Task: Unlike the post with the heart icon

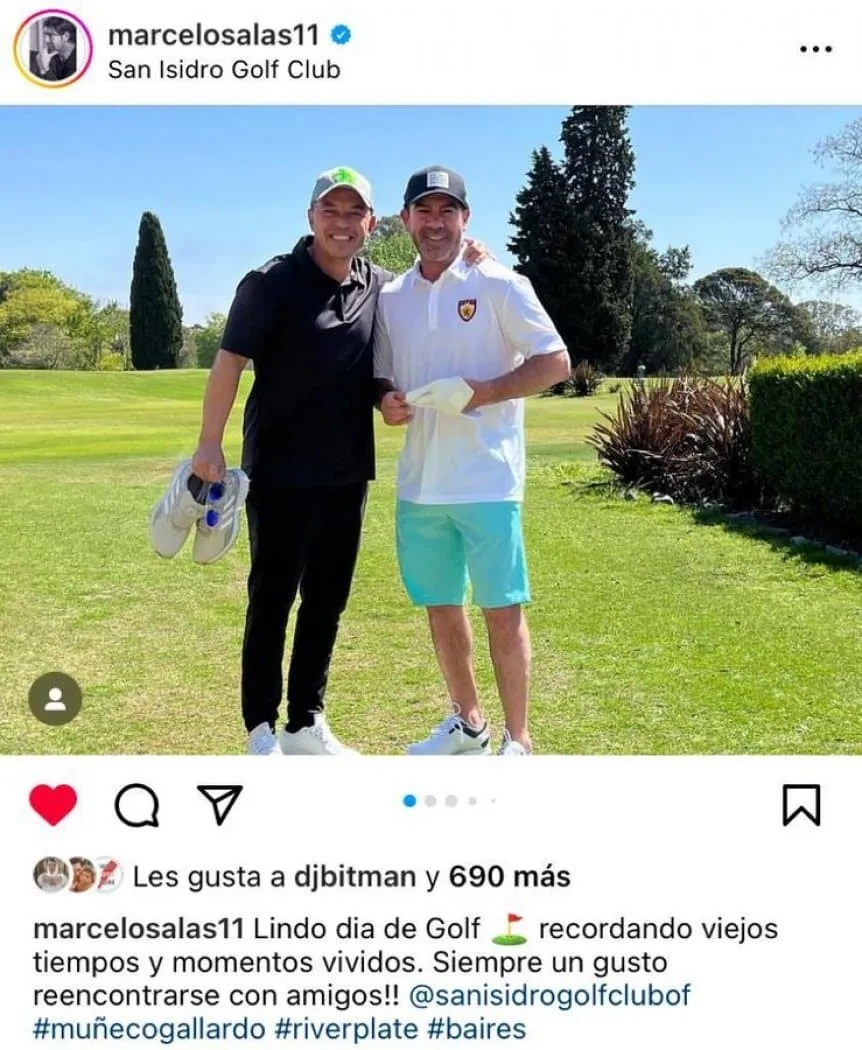Action: pyautogui.click(x=53, y=804)
